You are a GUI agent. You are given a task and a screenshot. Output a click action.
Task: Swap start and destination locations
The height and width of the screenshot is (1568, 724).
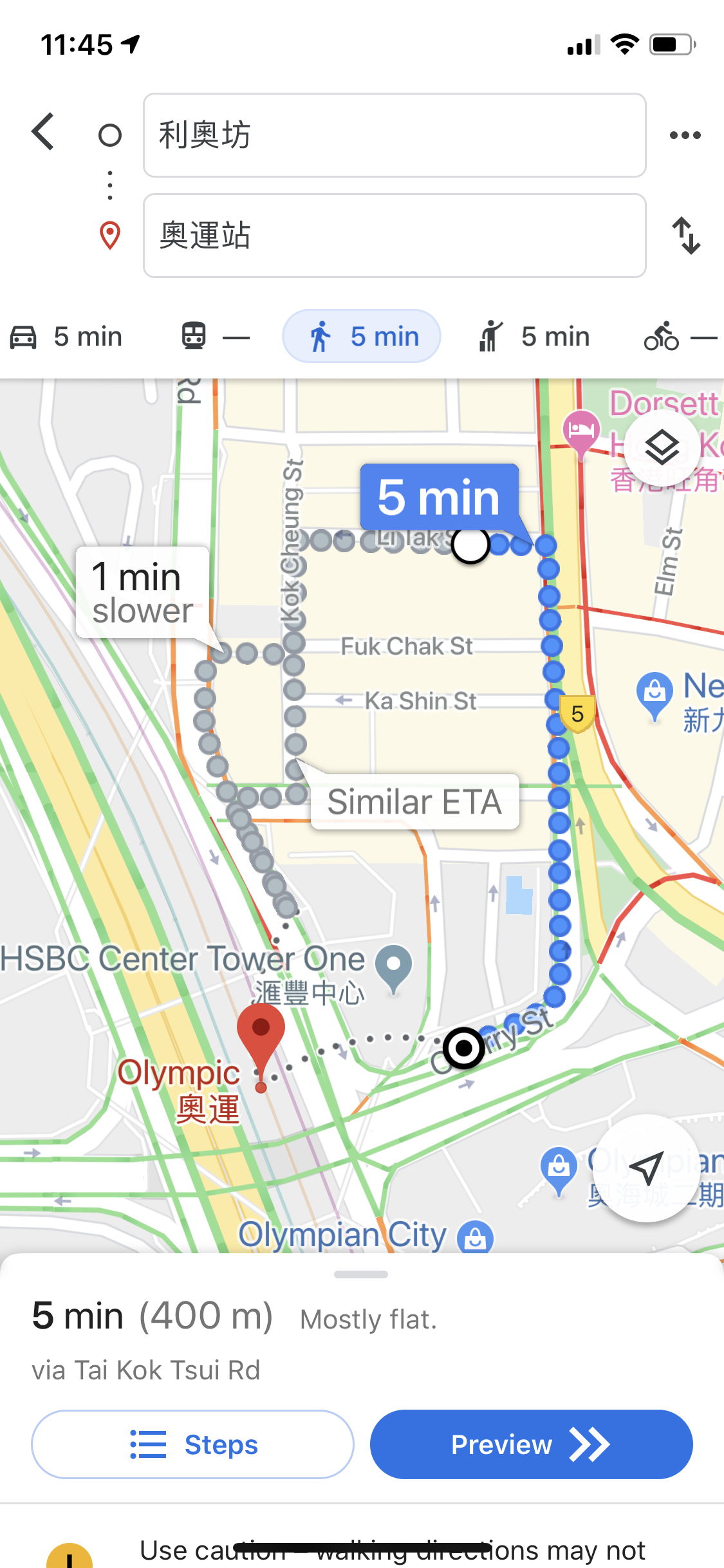[686, 236]
